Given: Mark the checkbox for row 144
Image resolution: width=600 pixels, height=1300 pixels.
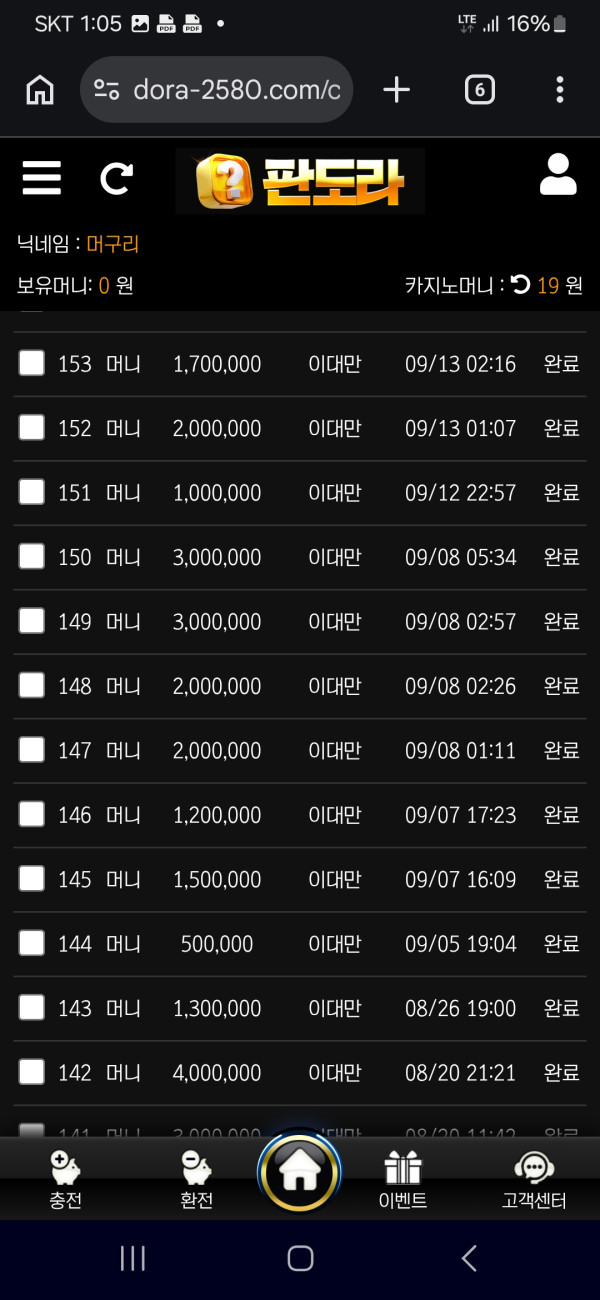Looking at the screenshot, I should tap(32, 942).
